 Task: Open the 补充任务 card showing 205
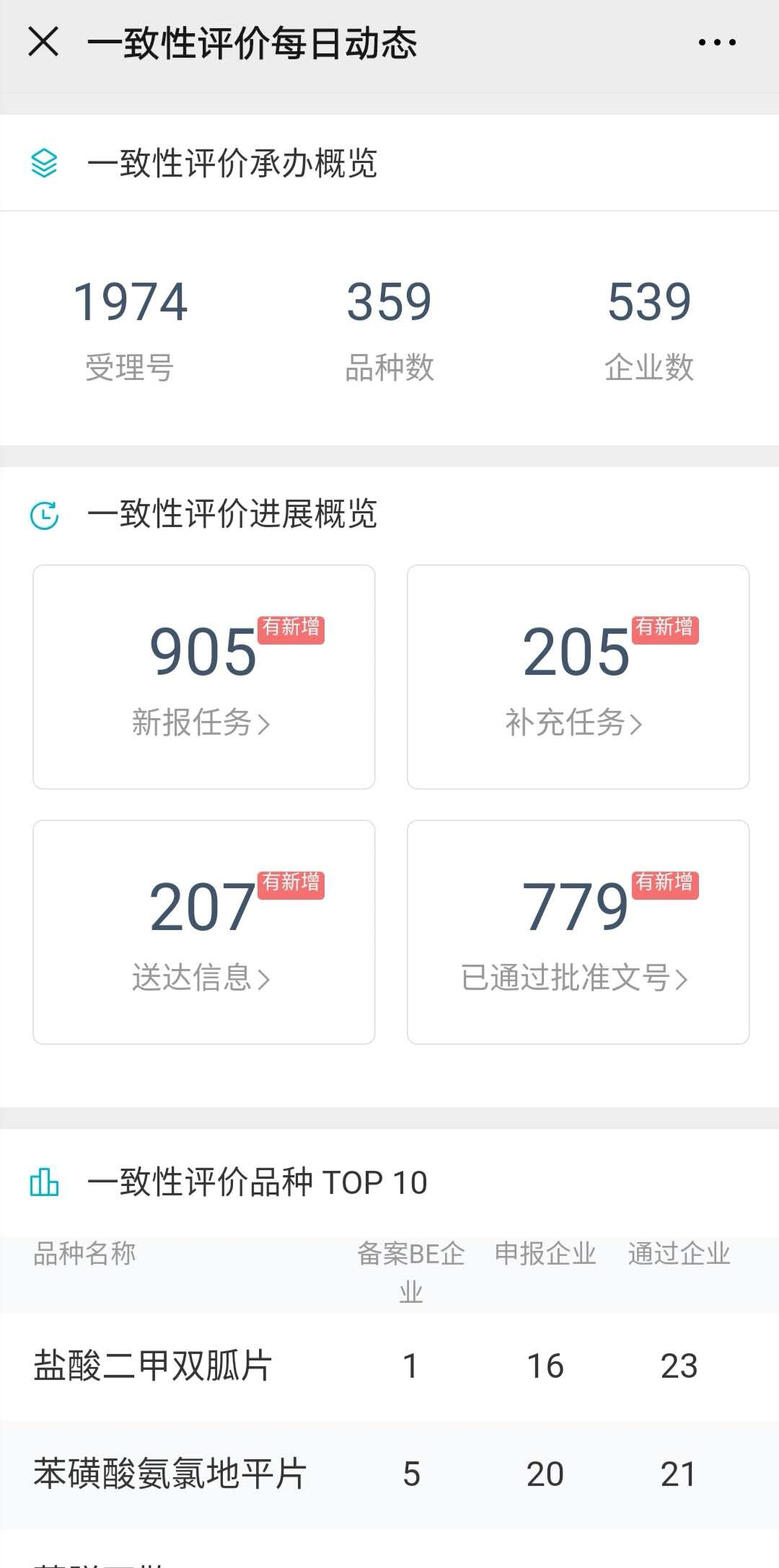coord(578,677)
